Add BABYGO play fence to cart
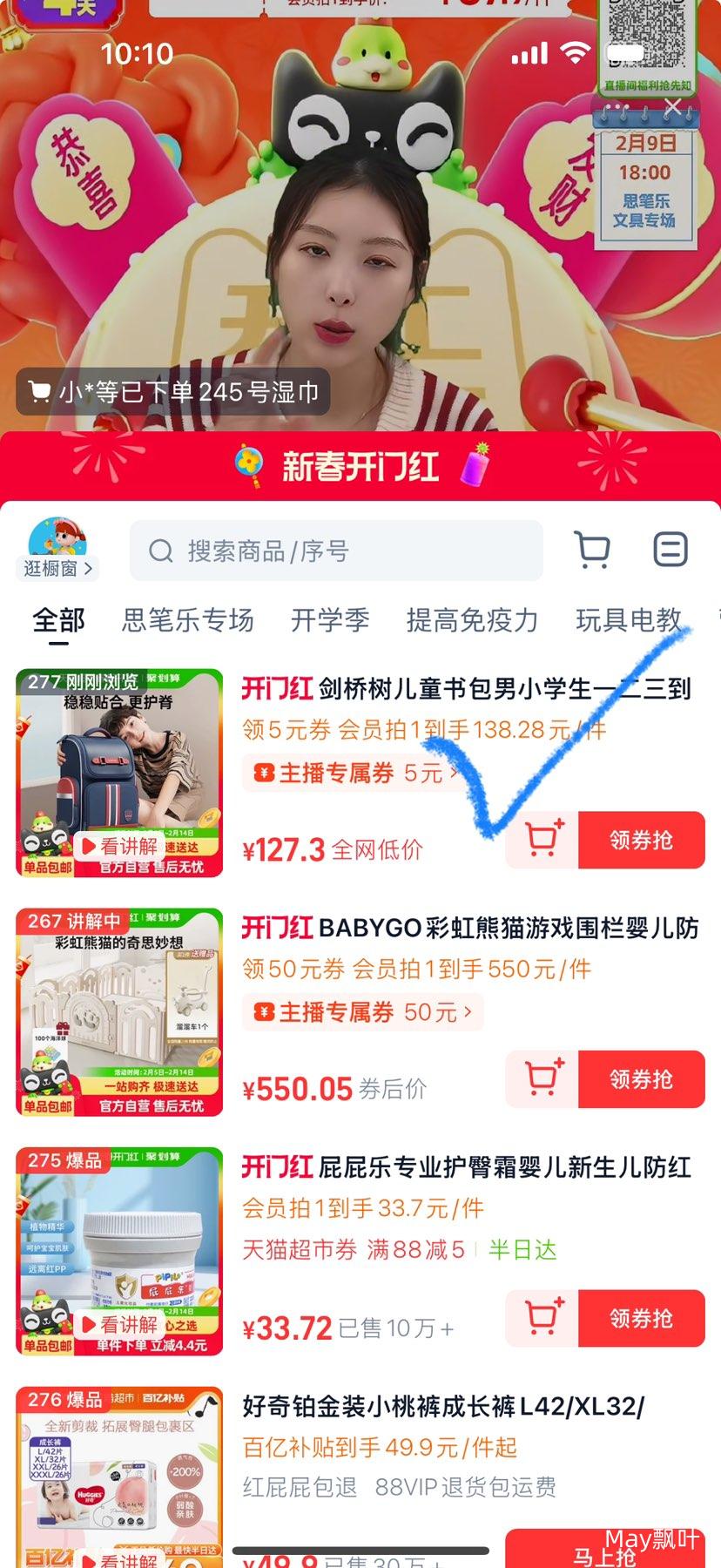 pyautogui.click(x=542, y=1078)
